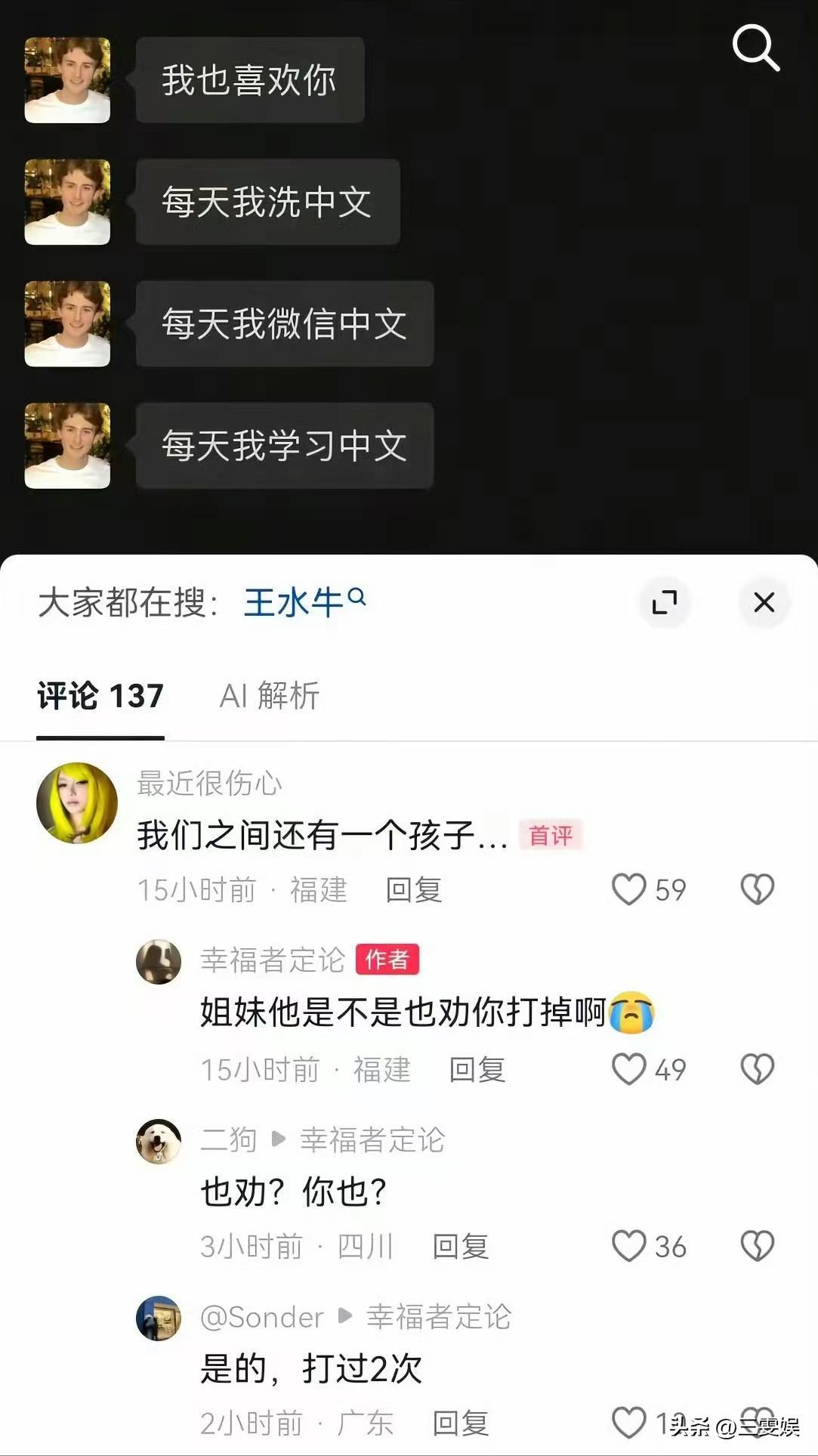Open 最近很伤心's profile avatar

coord(77,803)
